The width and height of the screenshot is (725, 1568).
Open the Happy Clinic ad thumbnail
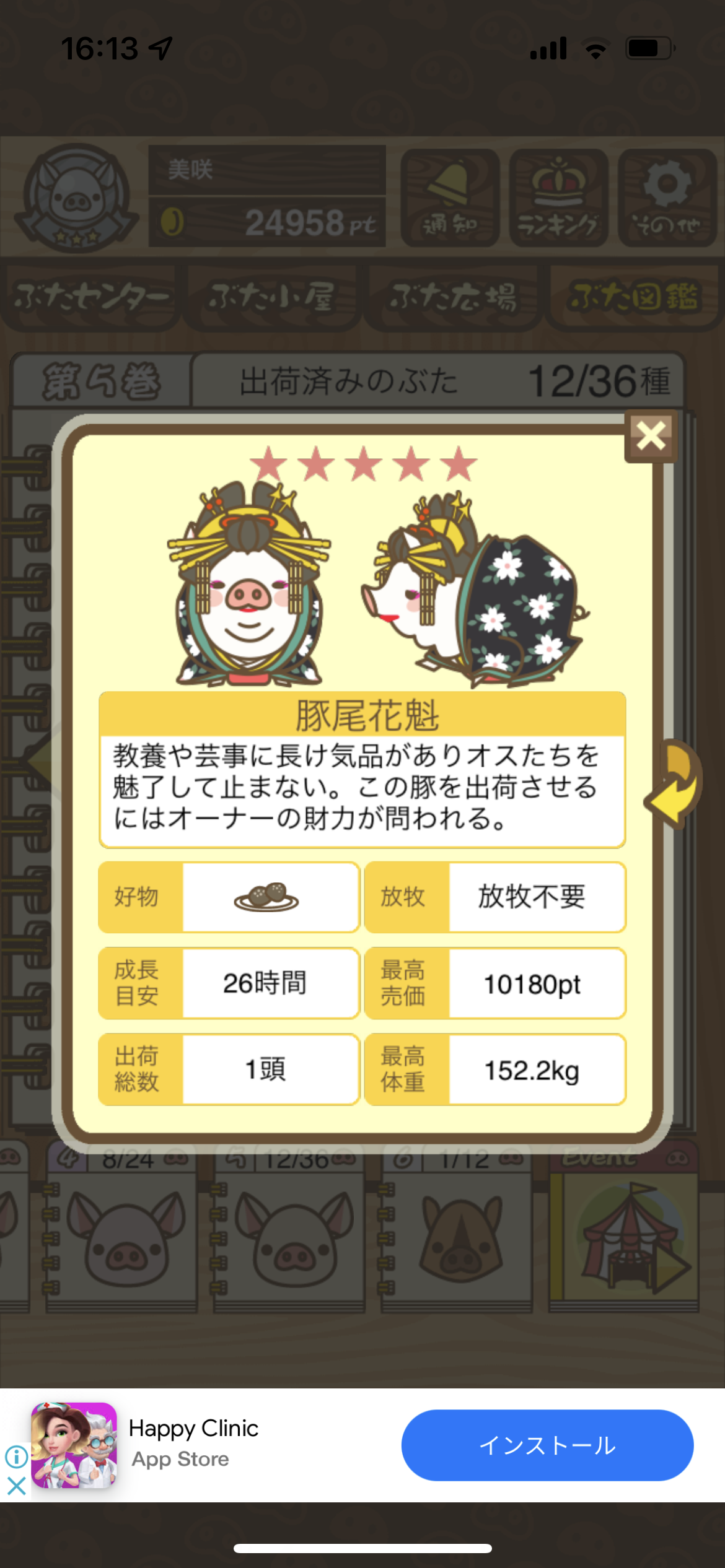74,1445
